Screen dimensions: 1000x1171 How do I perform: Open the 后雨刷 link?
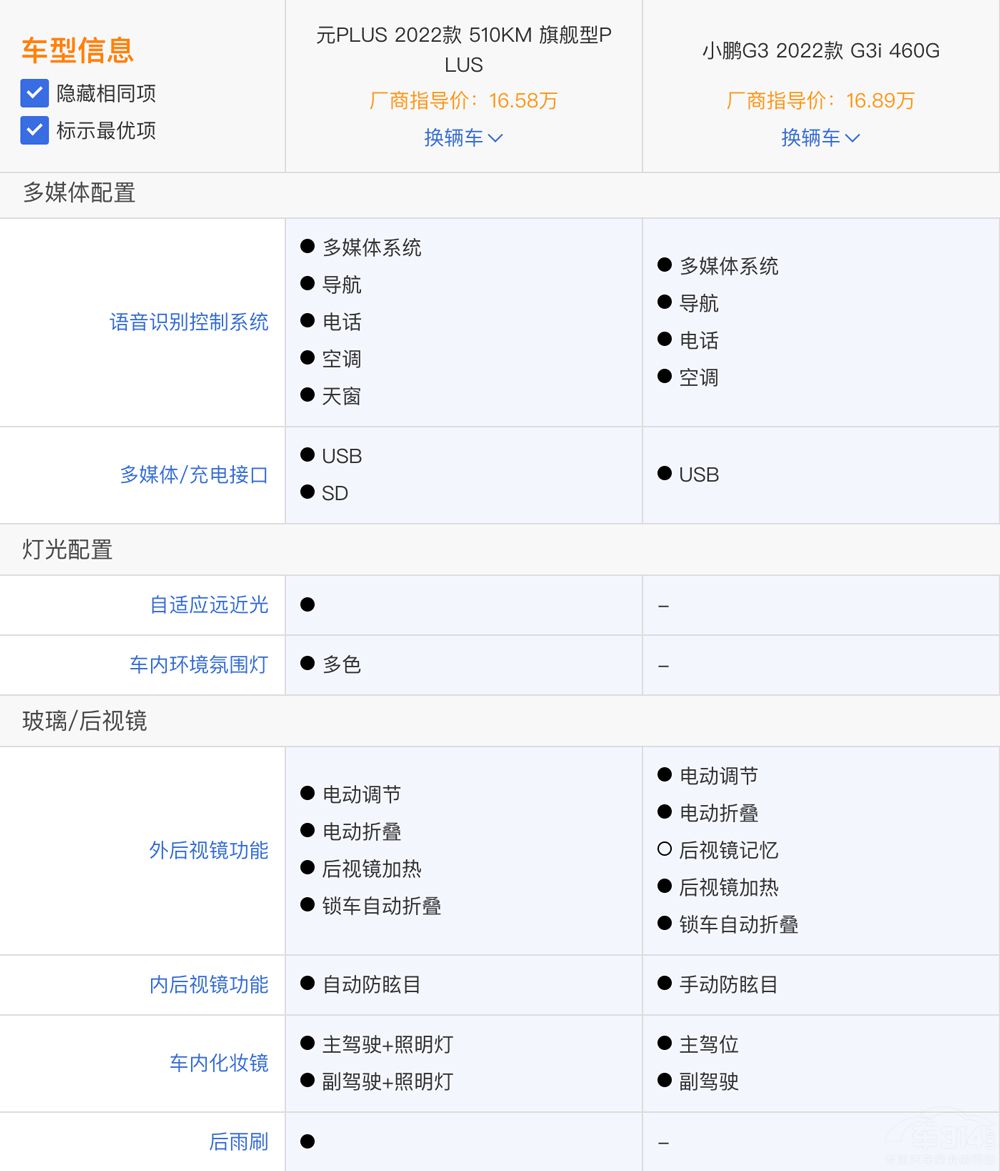[239, 1141]
